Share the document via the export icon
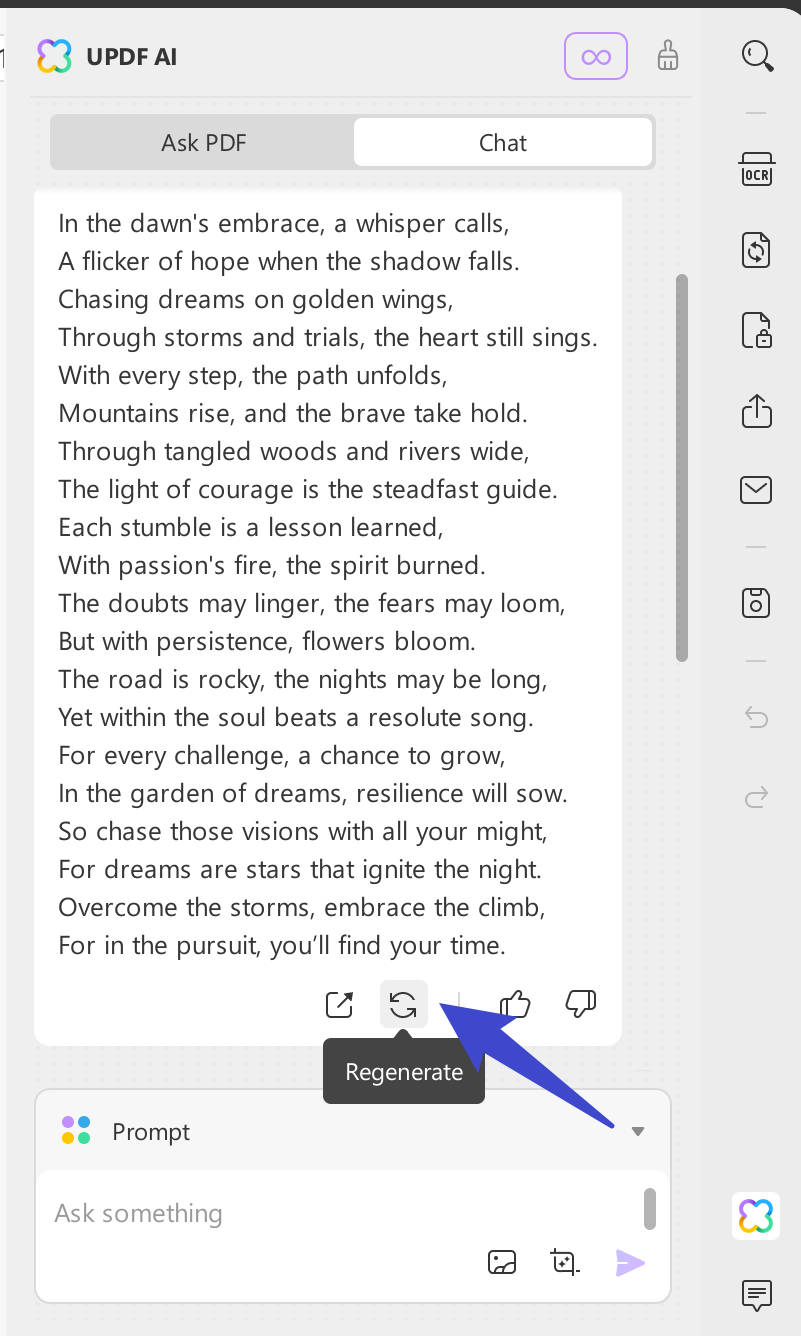The width and height of the screenshot is (801, 1336). [756, 411]
